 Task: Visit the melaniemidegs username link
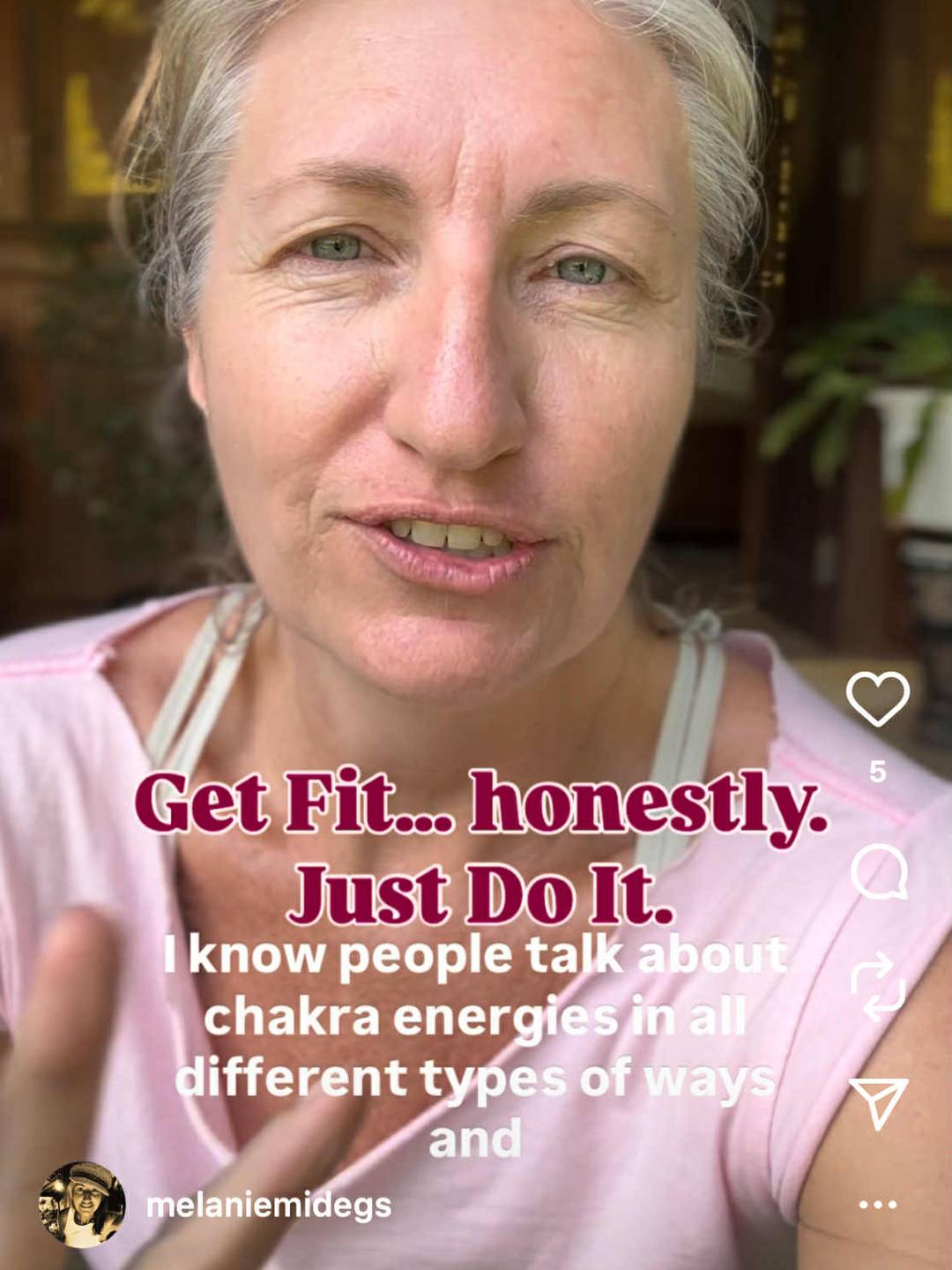click(x=268, y=1206)
